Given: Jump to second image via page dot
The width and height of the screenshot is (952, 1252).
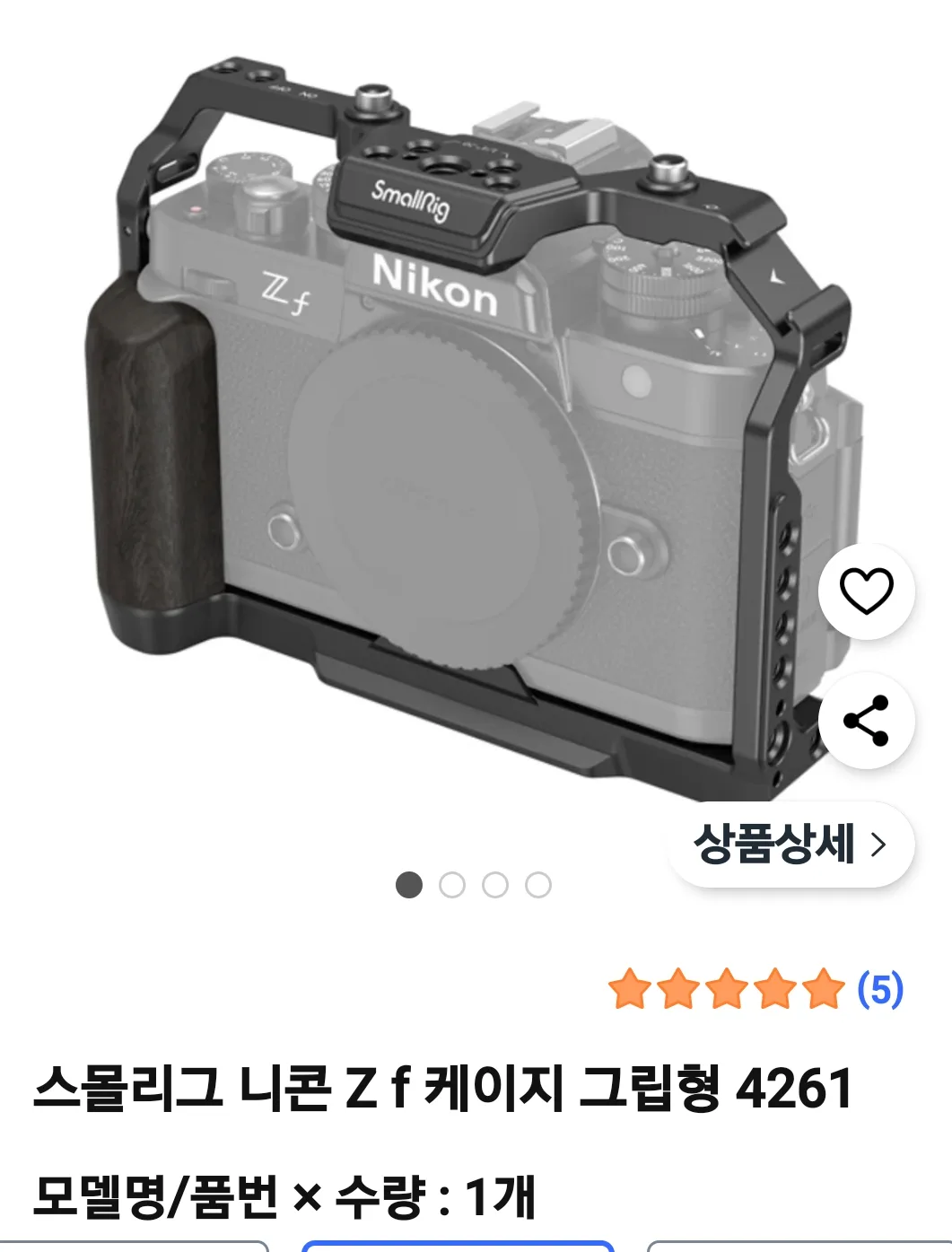Looking at the screenshot, I should point(452,885).
